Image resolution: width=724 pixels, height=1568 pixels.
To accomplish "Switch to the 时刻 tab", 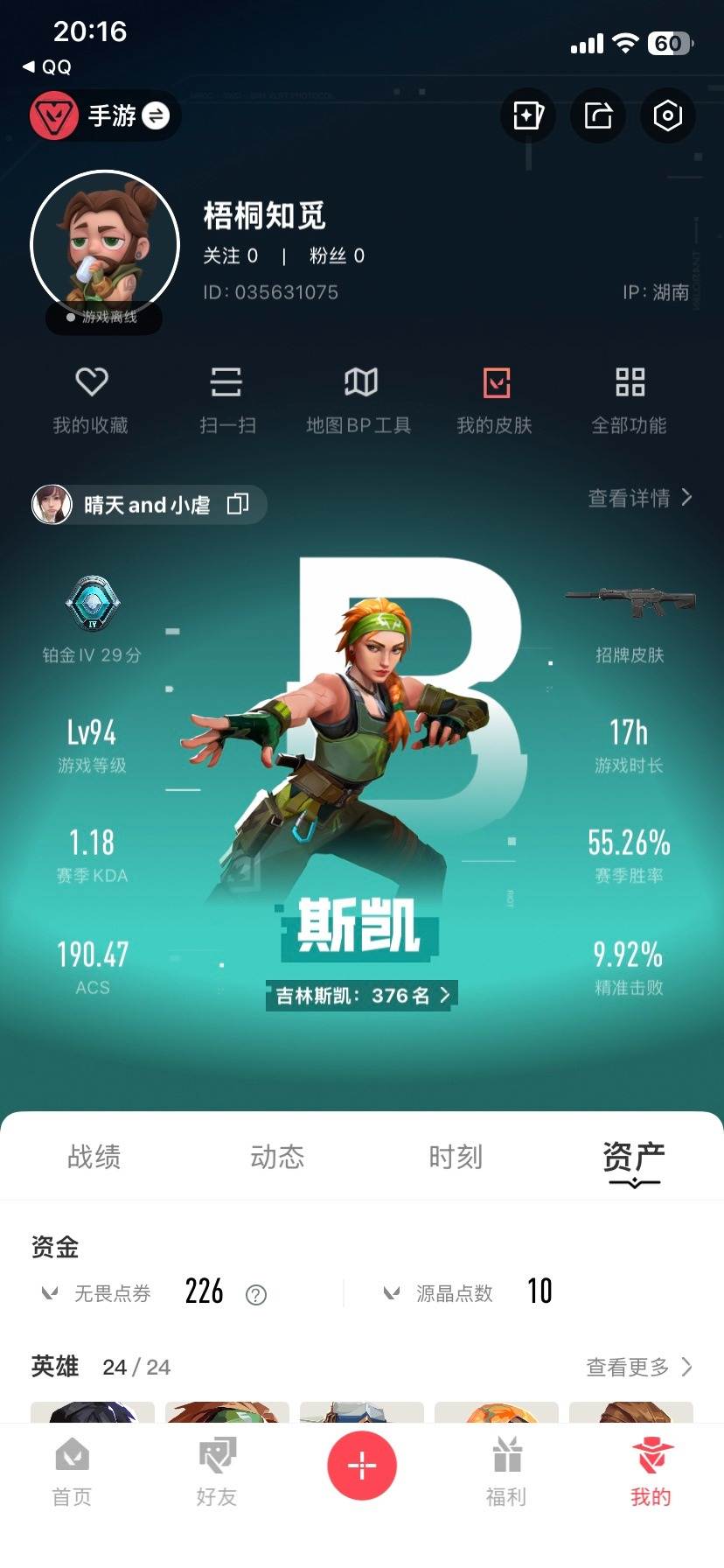I will coord(456,1157).
